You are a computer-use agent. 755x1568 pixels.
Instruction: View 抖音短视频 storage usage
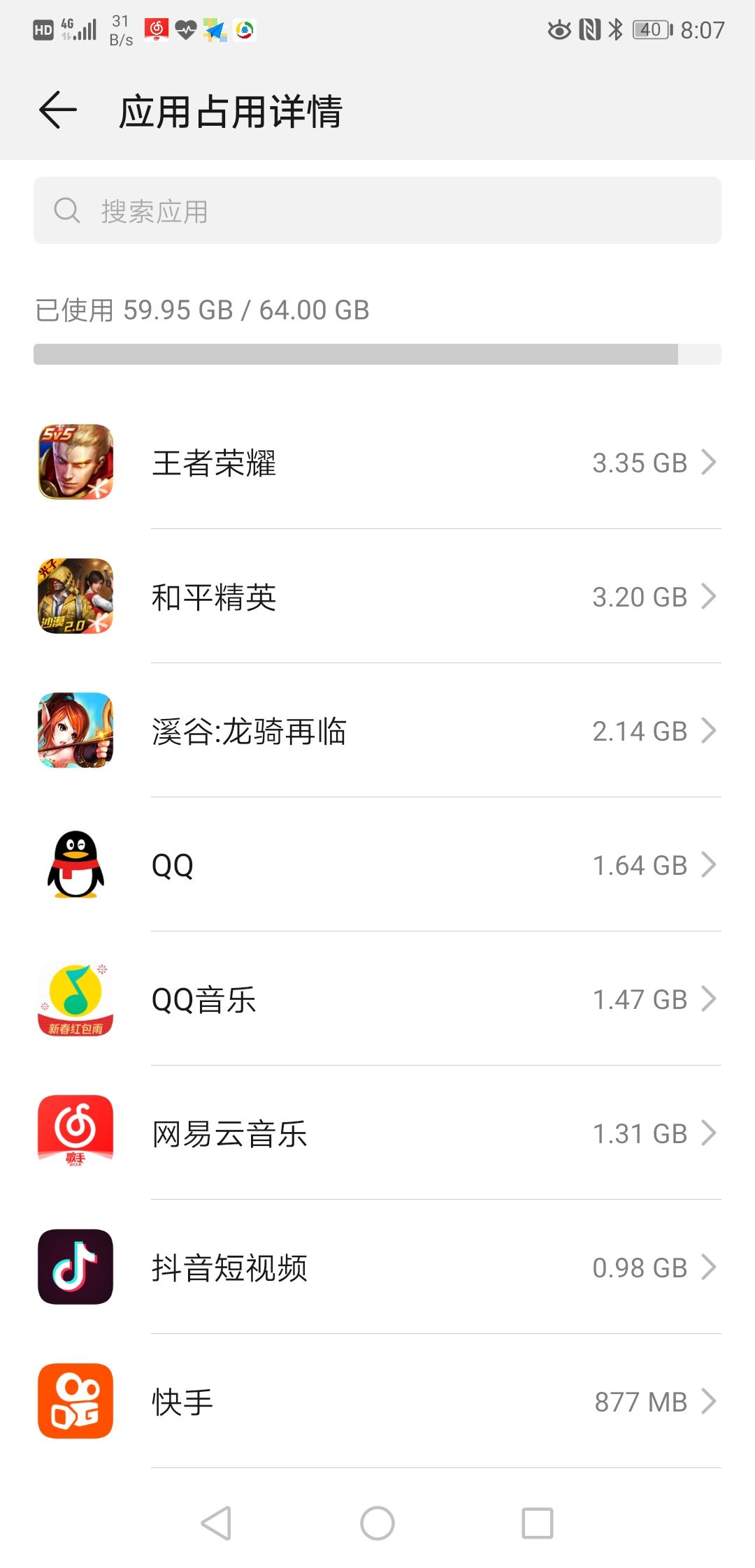point(377,1268)
